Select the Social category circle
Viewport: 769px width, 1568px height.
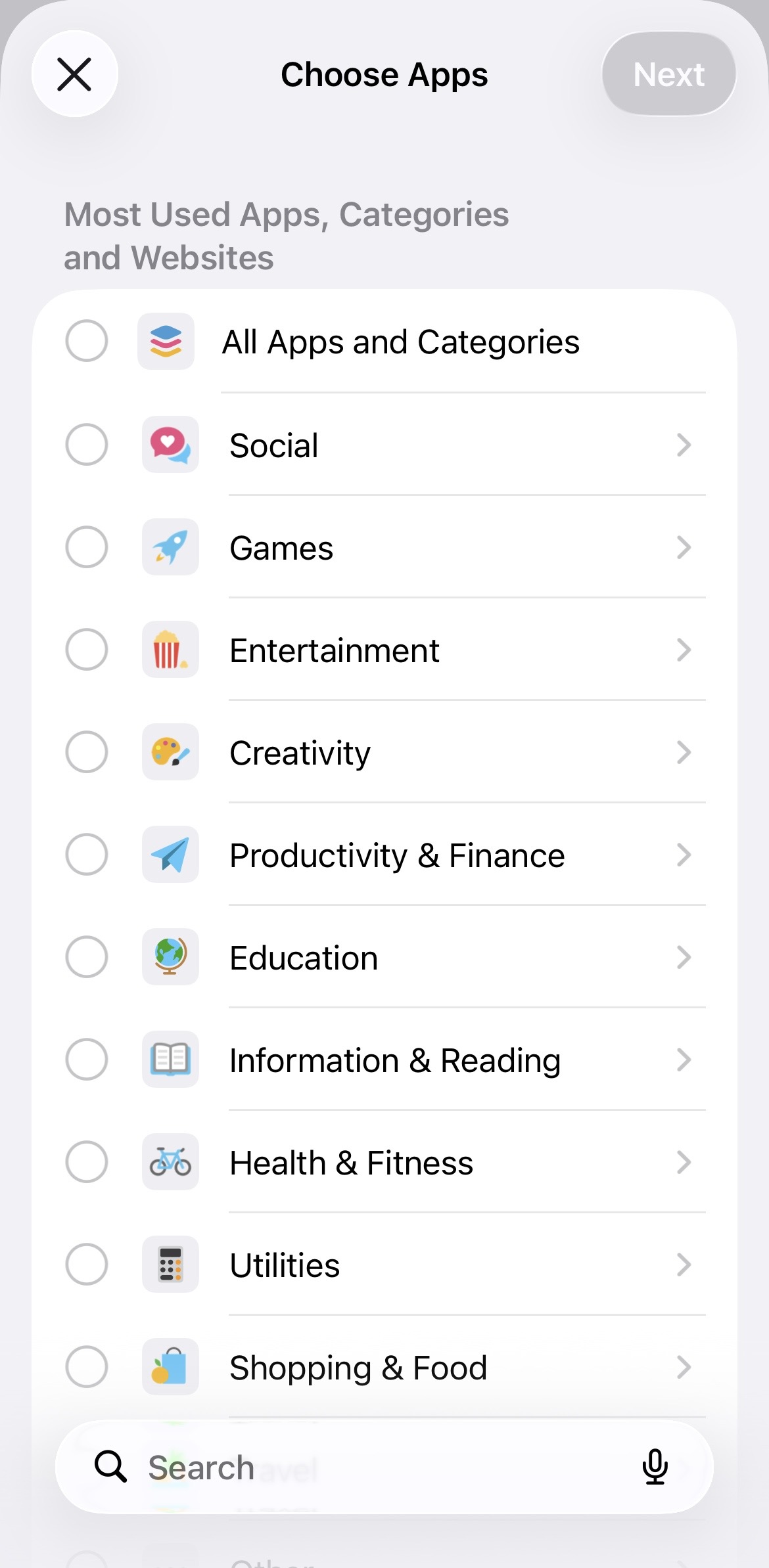click(87, 445)
